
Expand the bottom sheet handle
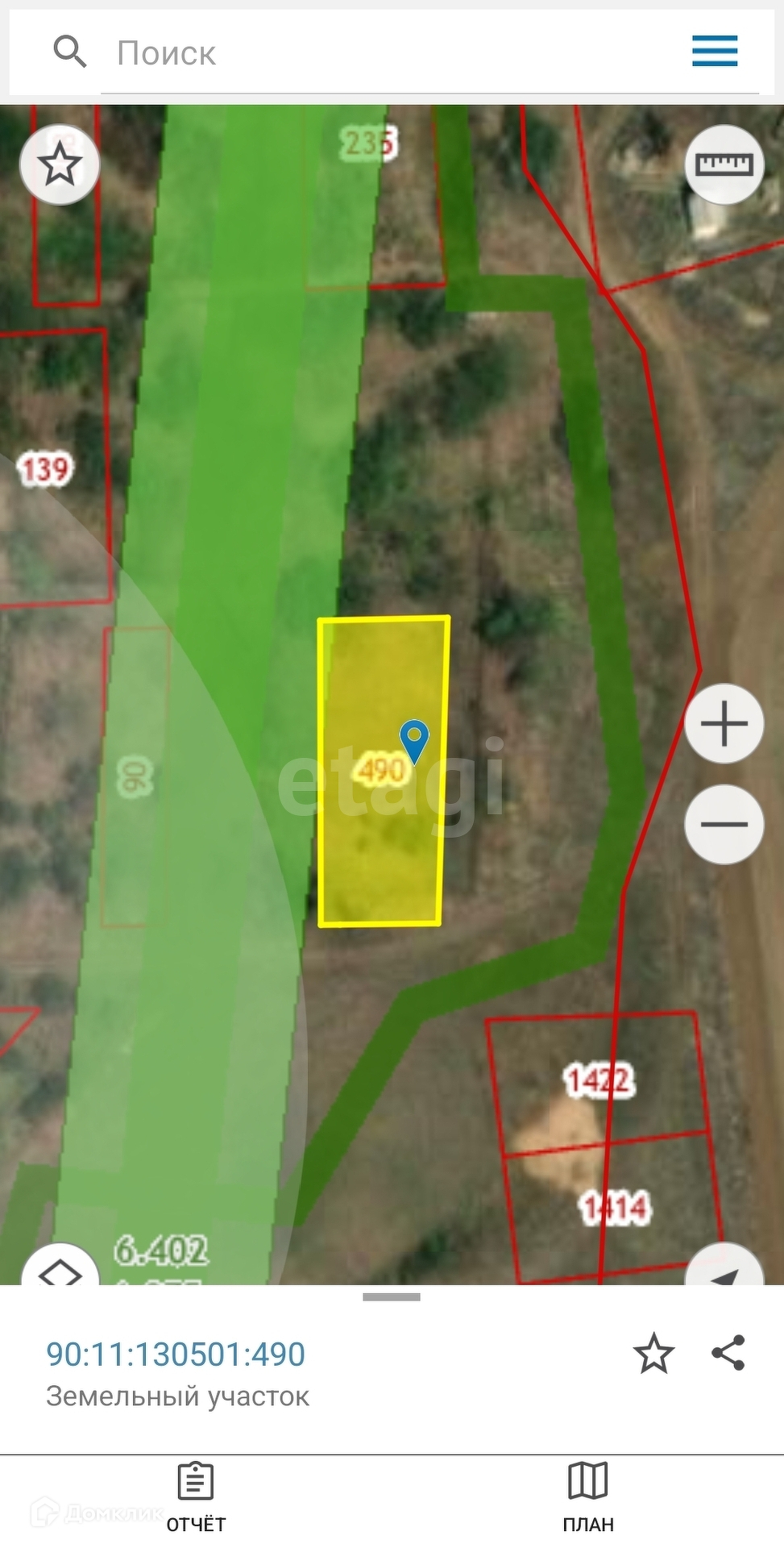pyautogui.click(x=392, y=1297)
